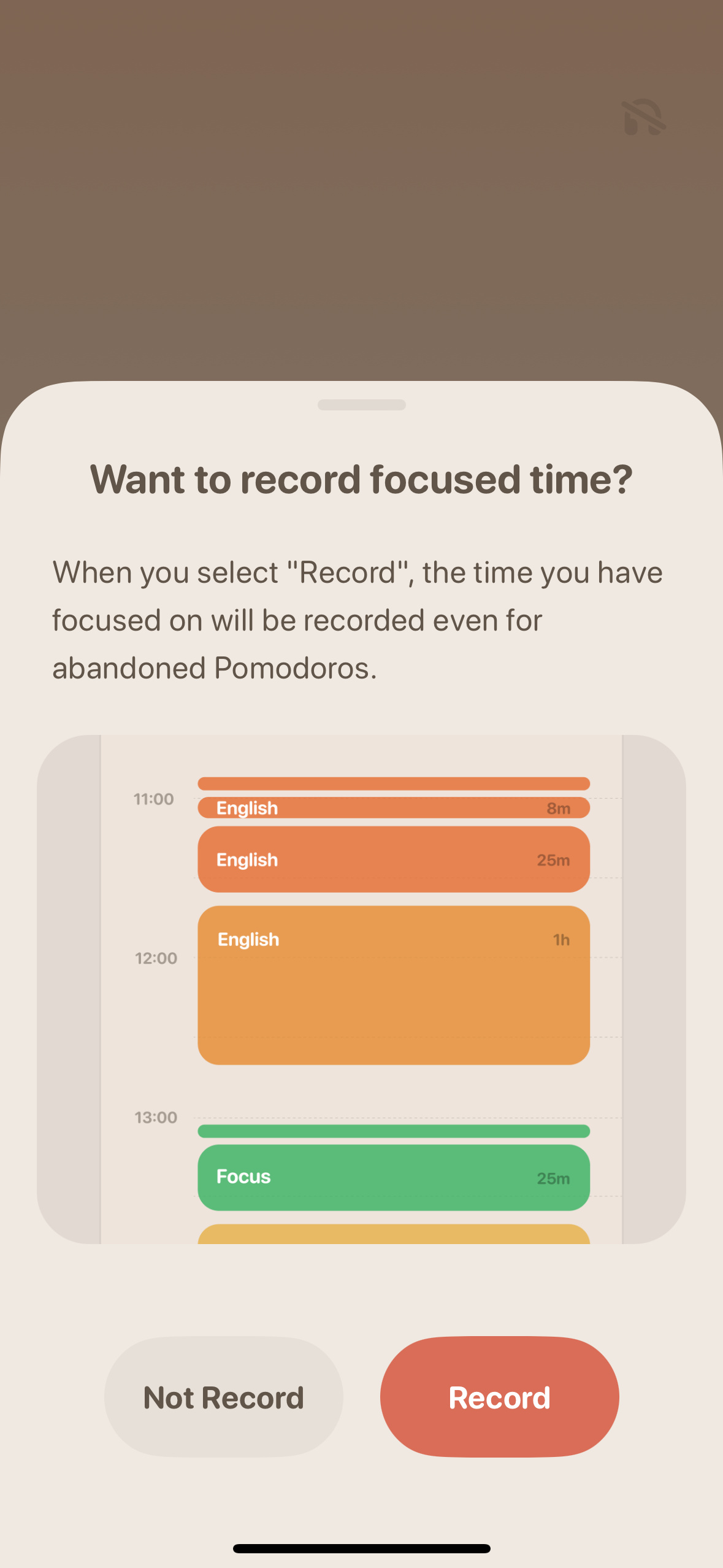The image size is (723, 1568).
Task: Choose Record to save focused time
Action: tap(499, 1397)
